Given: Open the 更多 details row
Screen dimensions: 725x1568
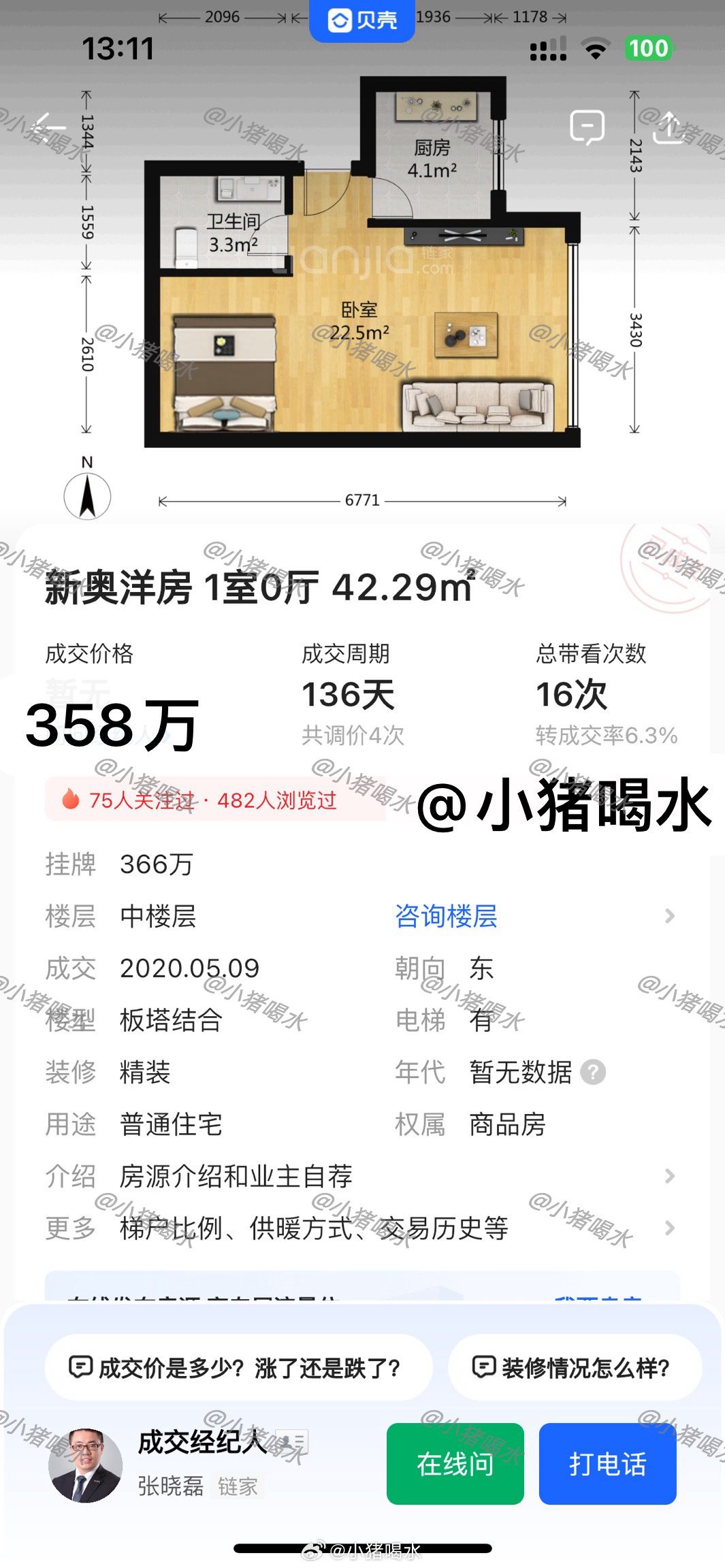Looking at the screenshot, I should pyautogui.click(x=361, y=1228).
